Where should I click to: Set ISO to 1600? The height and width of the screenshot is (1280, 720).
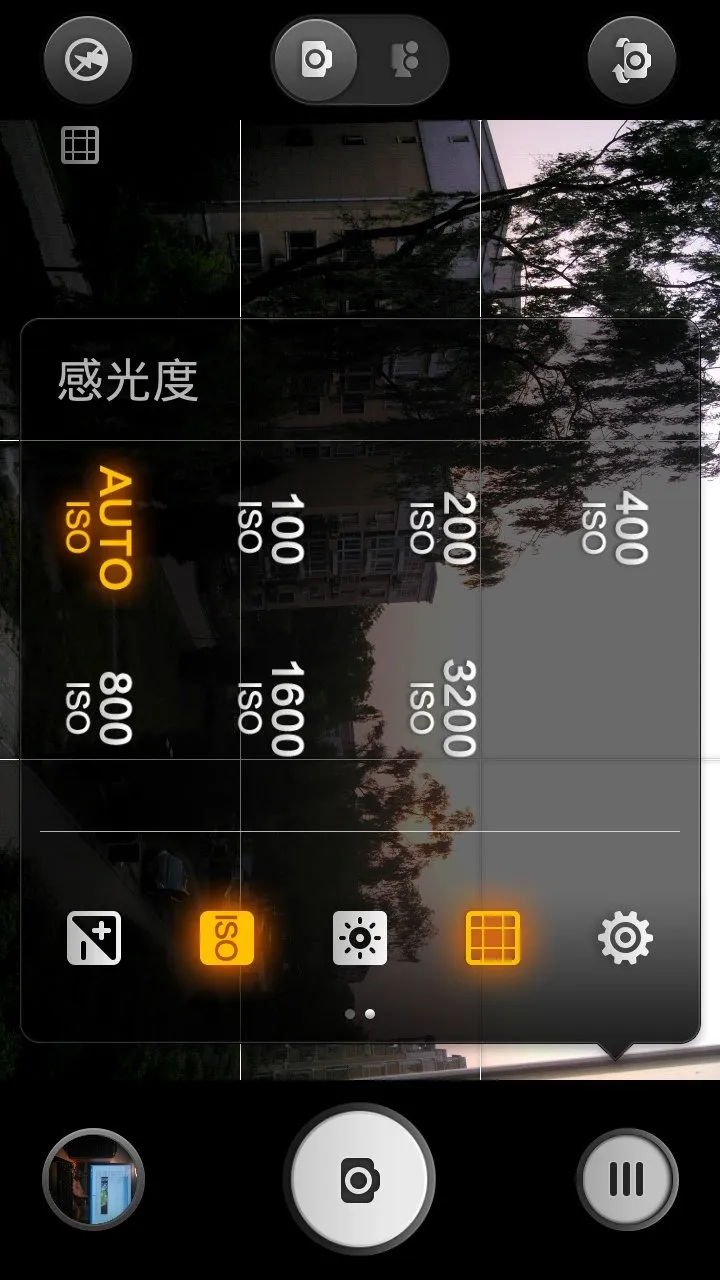[270, 708]
